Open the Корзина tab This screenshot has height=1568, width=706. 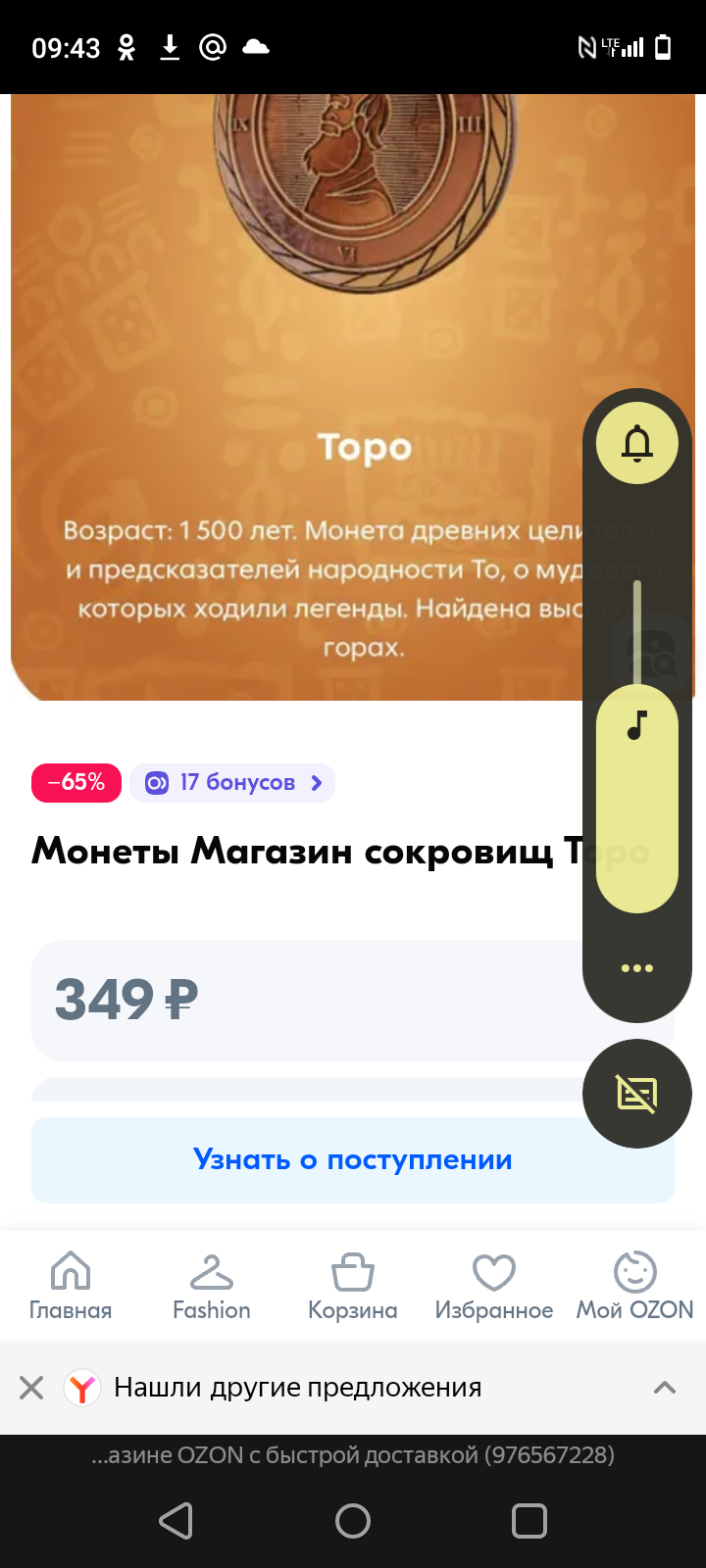(x=353, y=1286)
